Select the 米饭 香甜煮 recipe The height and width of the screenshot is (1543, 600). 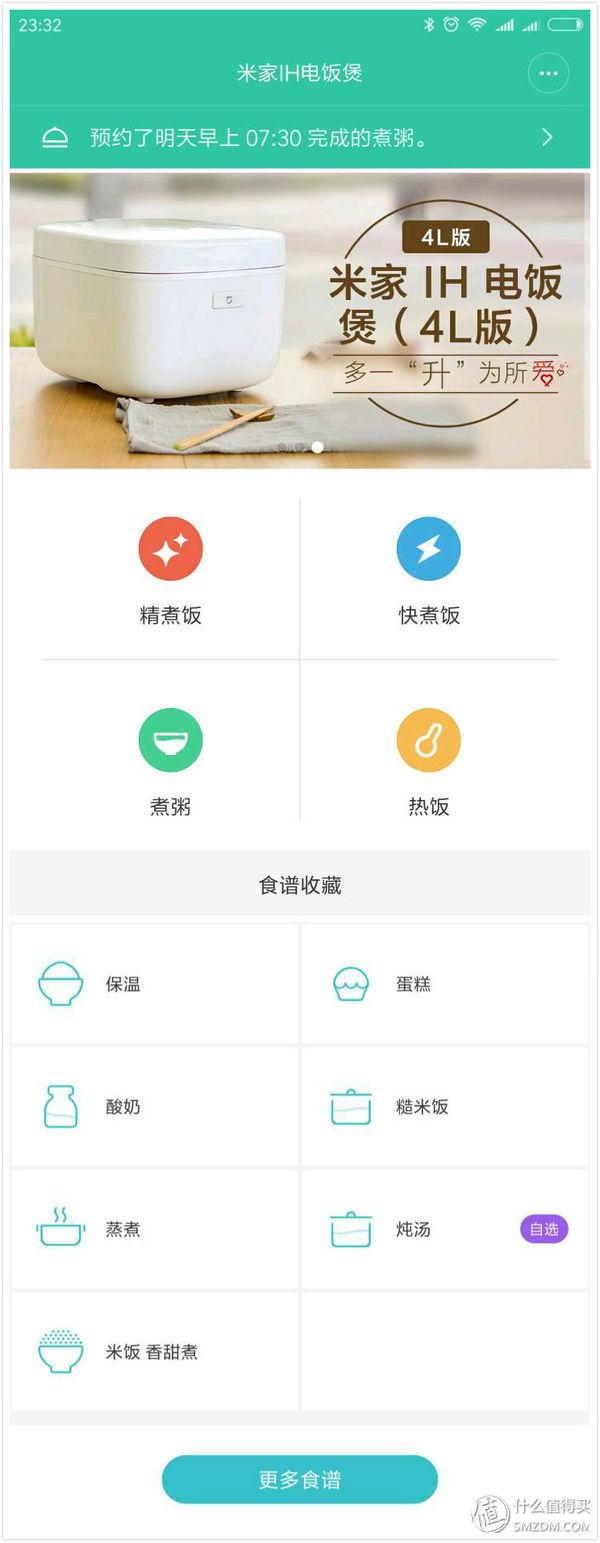tap(154, 1352)
